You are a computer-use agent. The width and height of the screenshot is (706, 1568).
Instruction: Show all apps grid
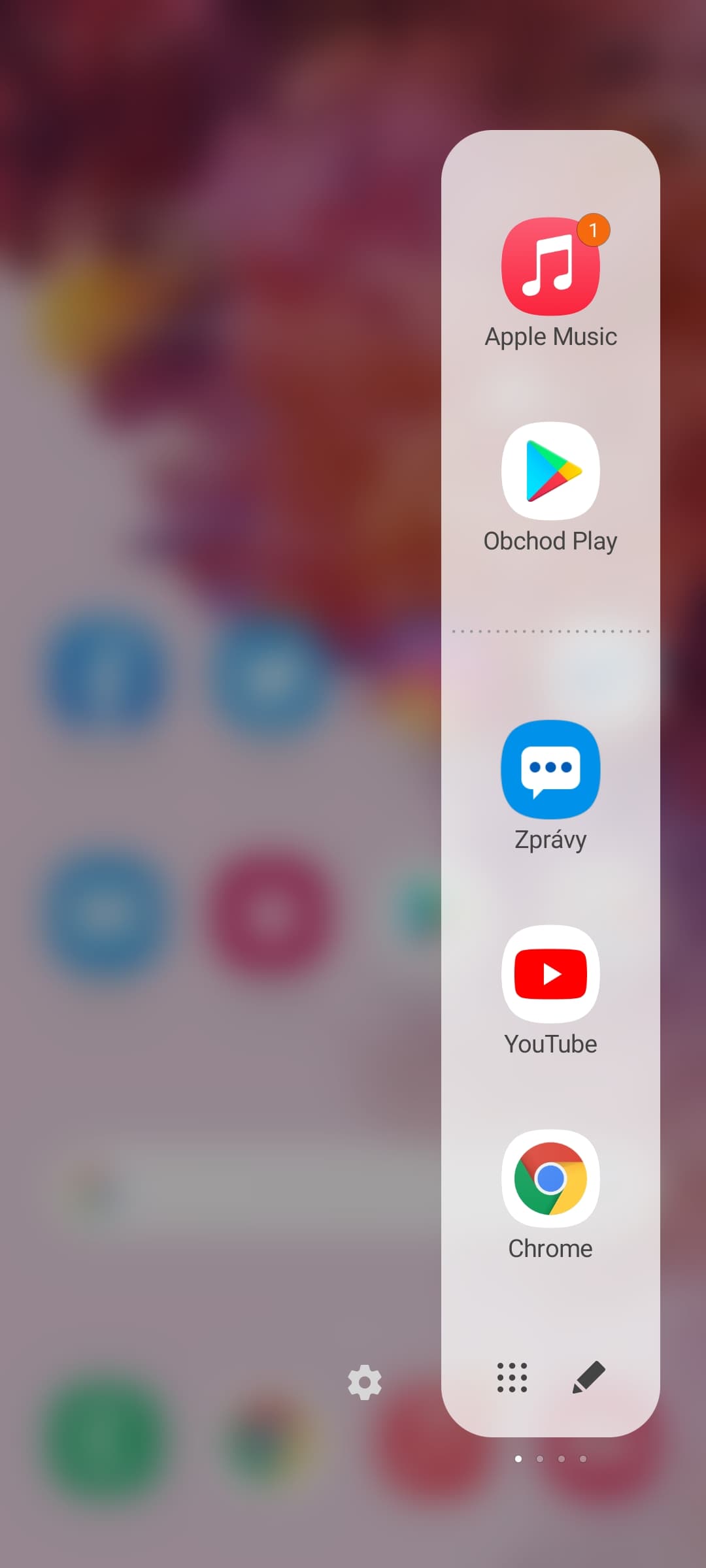(x=512, y=1378)
